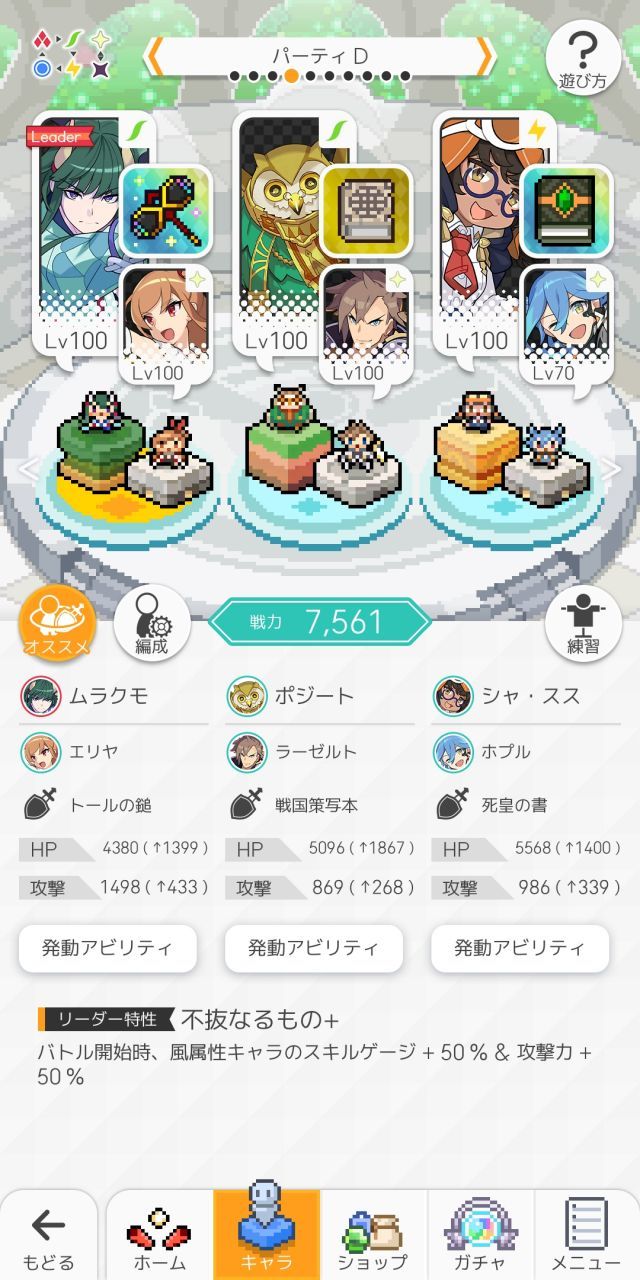Viewport: 640px width, 1280px height.
Task: Go back with もどる button
Action: coord(48,1237)
